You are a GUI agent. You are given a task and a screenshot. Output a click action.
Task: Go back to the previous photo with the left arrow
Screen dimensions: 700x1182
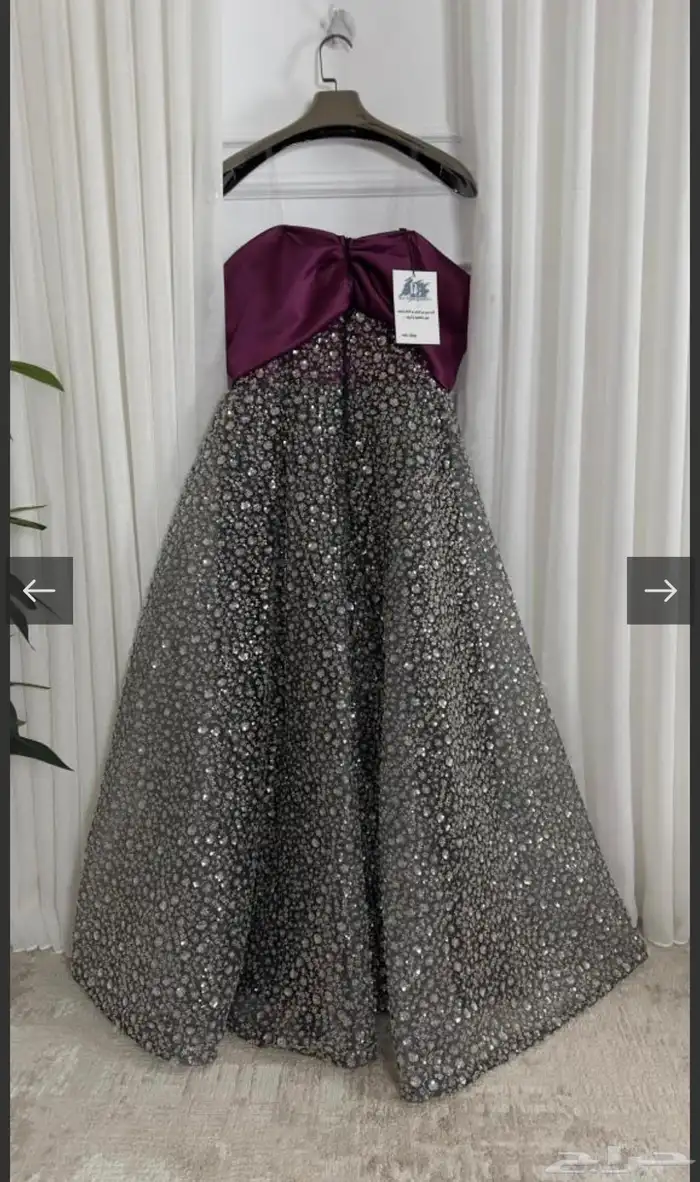[x=40, y=591]
